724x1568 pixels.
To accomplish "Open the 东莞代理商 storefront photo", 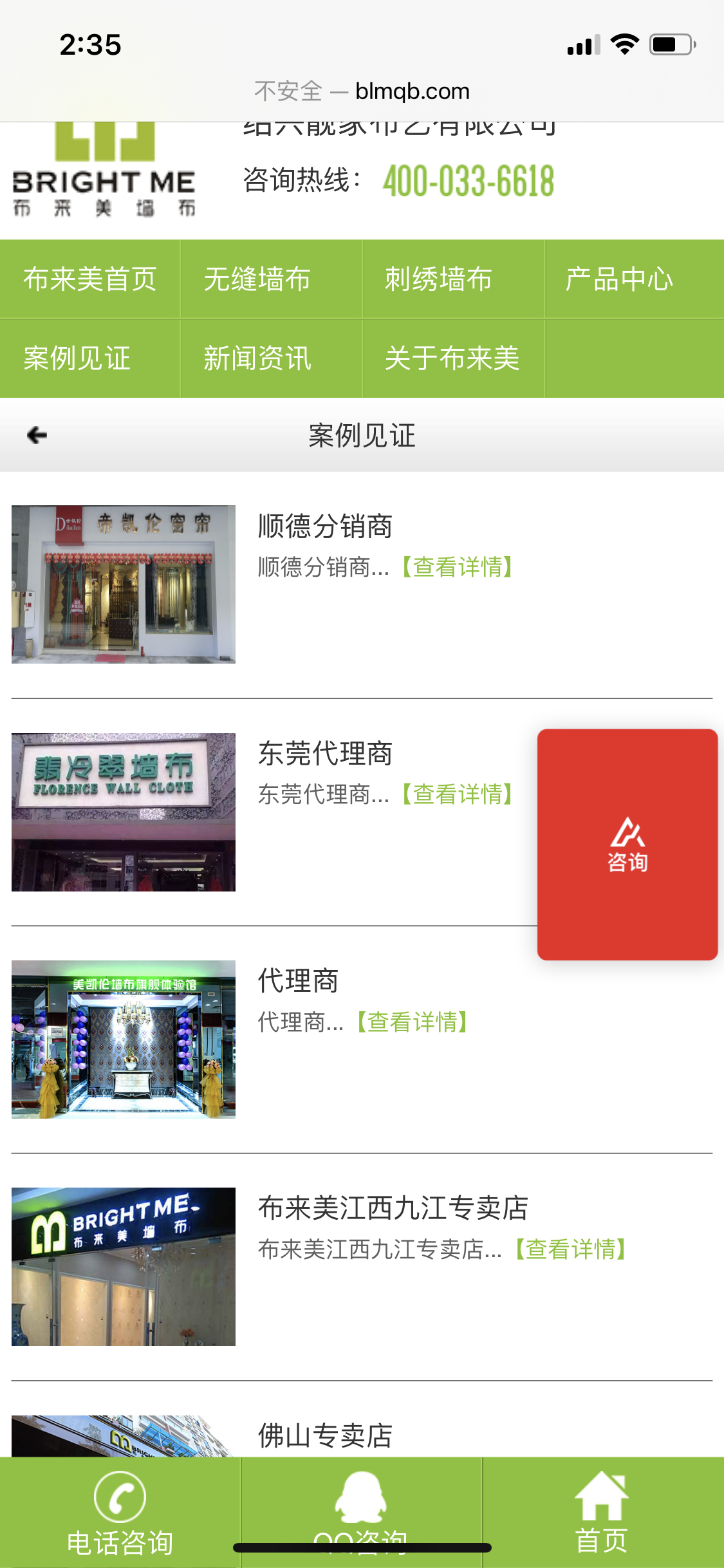I will point(124,812).
